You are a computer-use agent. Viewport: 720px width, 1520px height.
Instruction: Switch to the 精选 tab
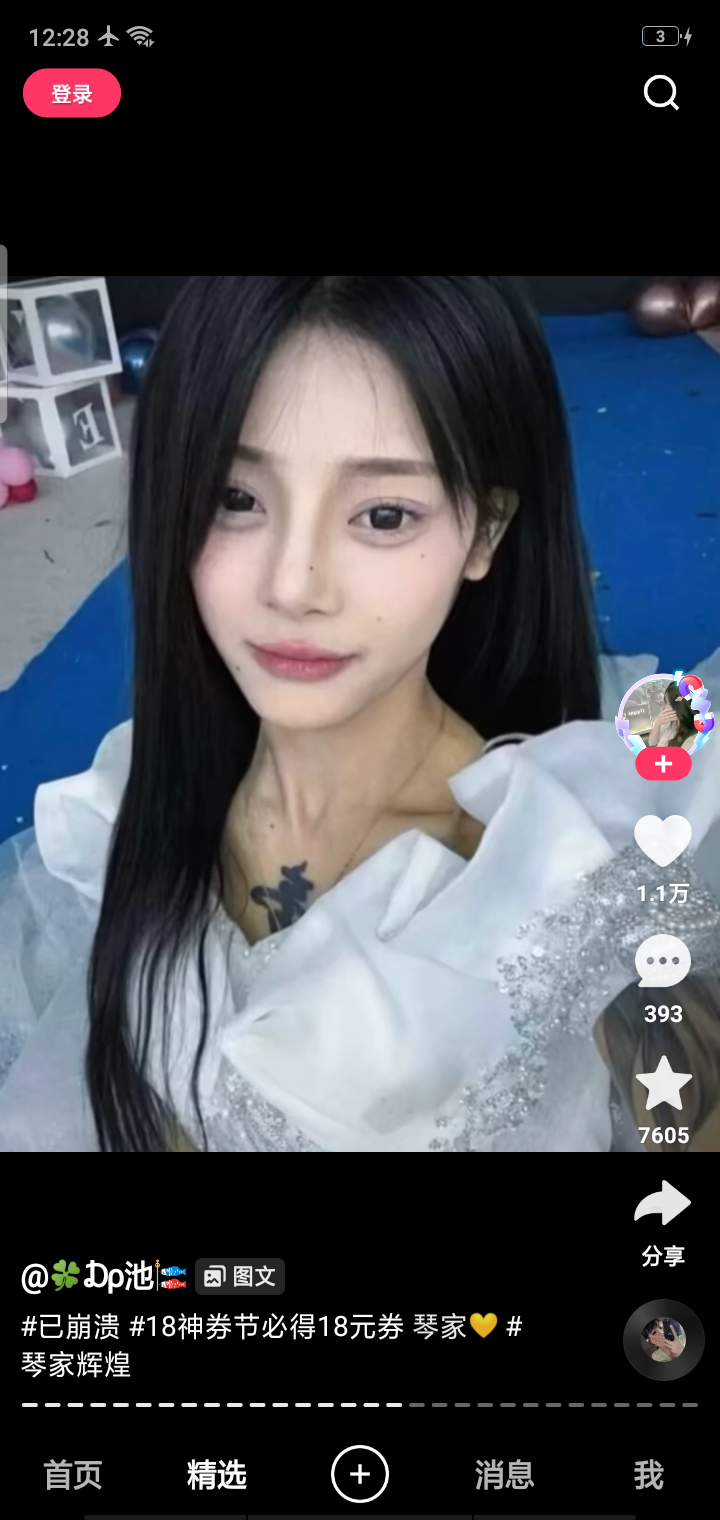[216, 1475]
